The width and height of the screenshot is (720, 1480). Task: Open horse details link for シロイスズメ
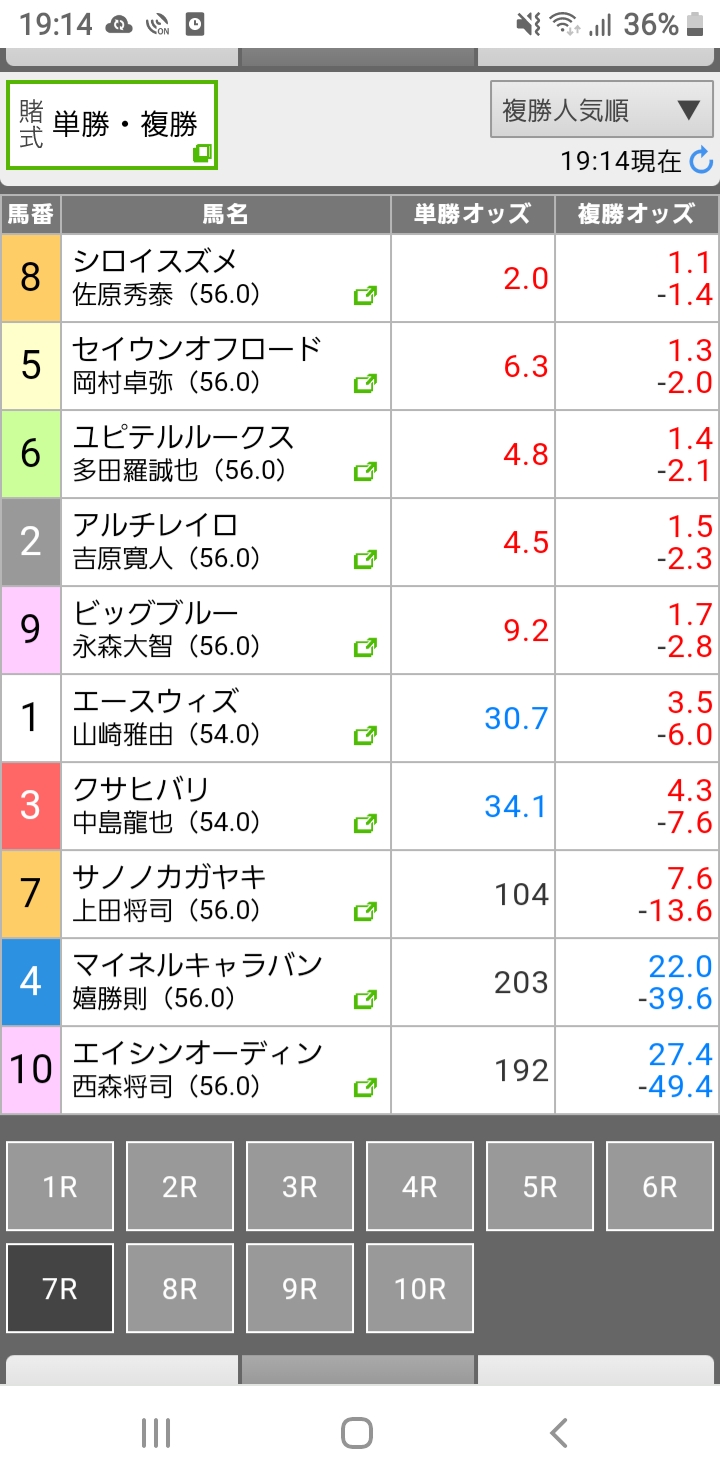click(366, 295)
